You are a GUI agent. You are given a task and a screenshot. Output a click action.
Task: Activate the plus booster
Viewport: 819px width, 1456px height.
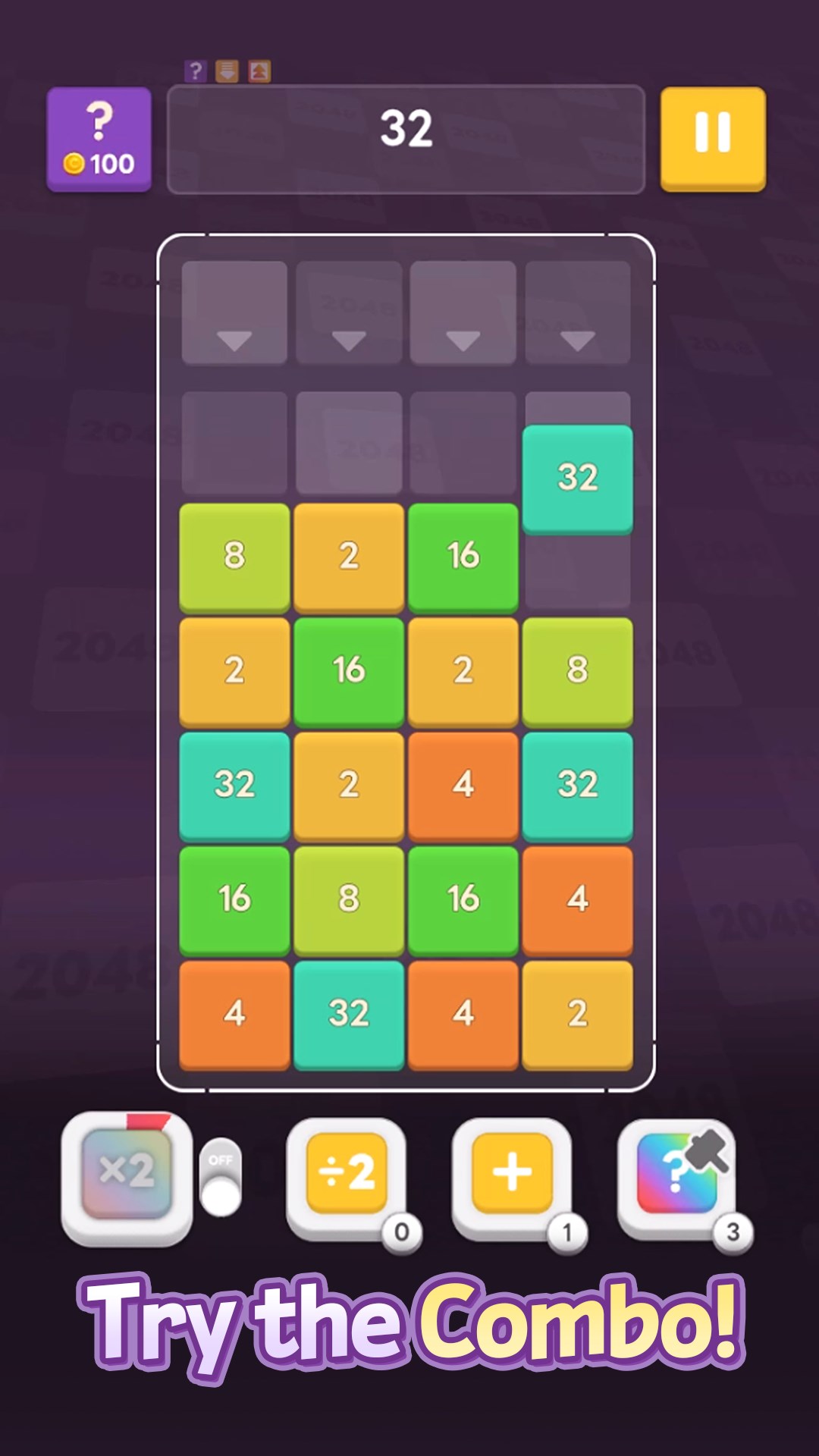512,1174
